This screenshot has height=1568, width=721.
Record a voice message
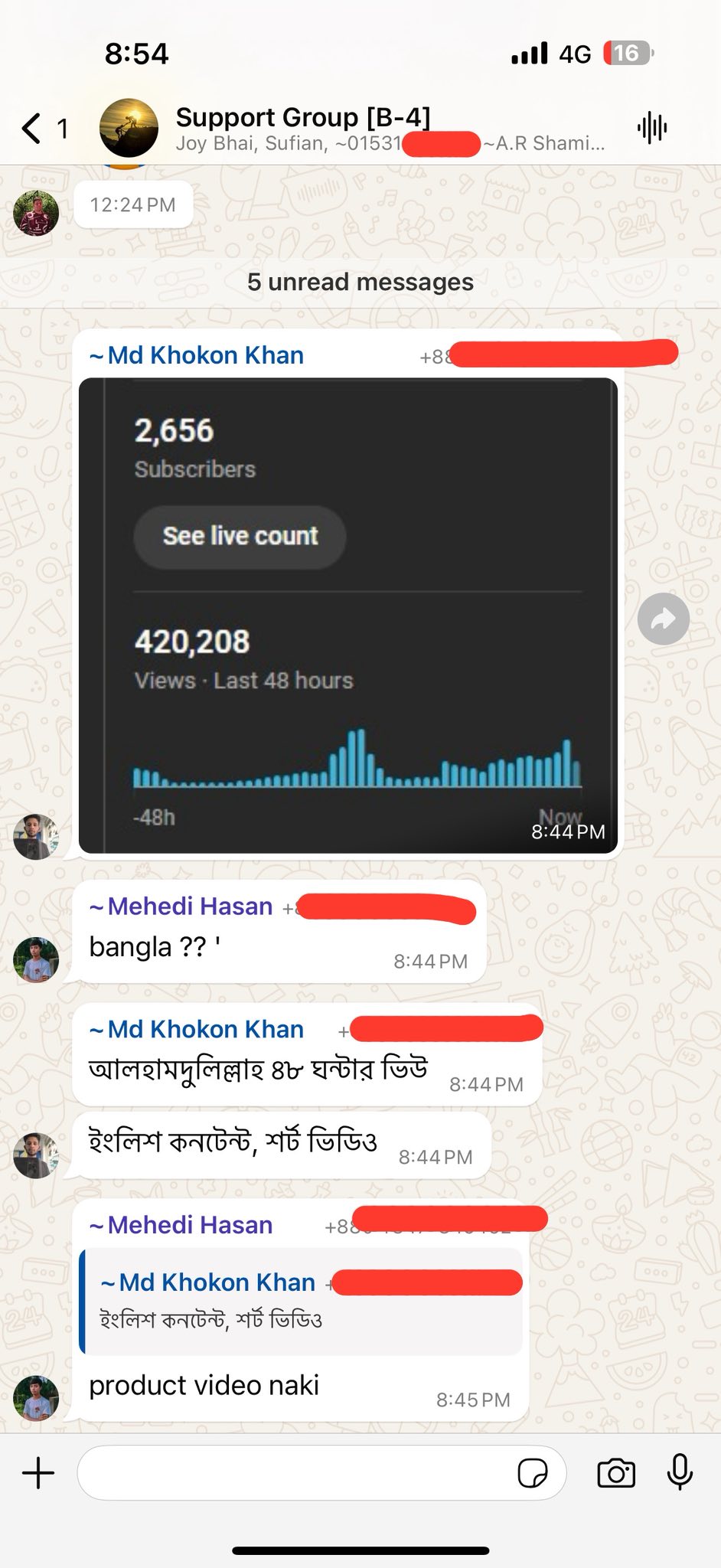(x=680, y=1473)
